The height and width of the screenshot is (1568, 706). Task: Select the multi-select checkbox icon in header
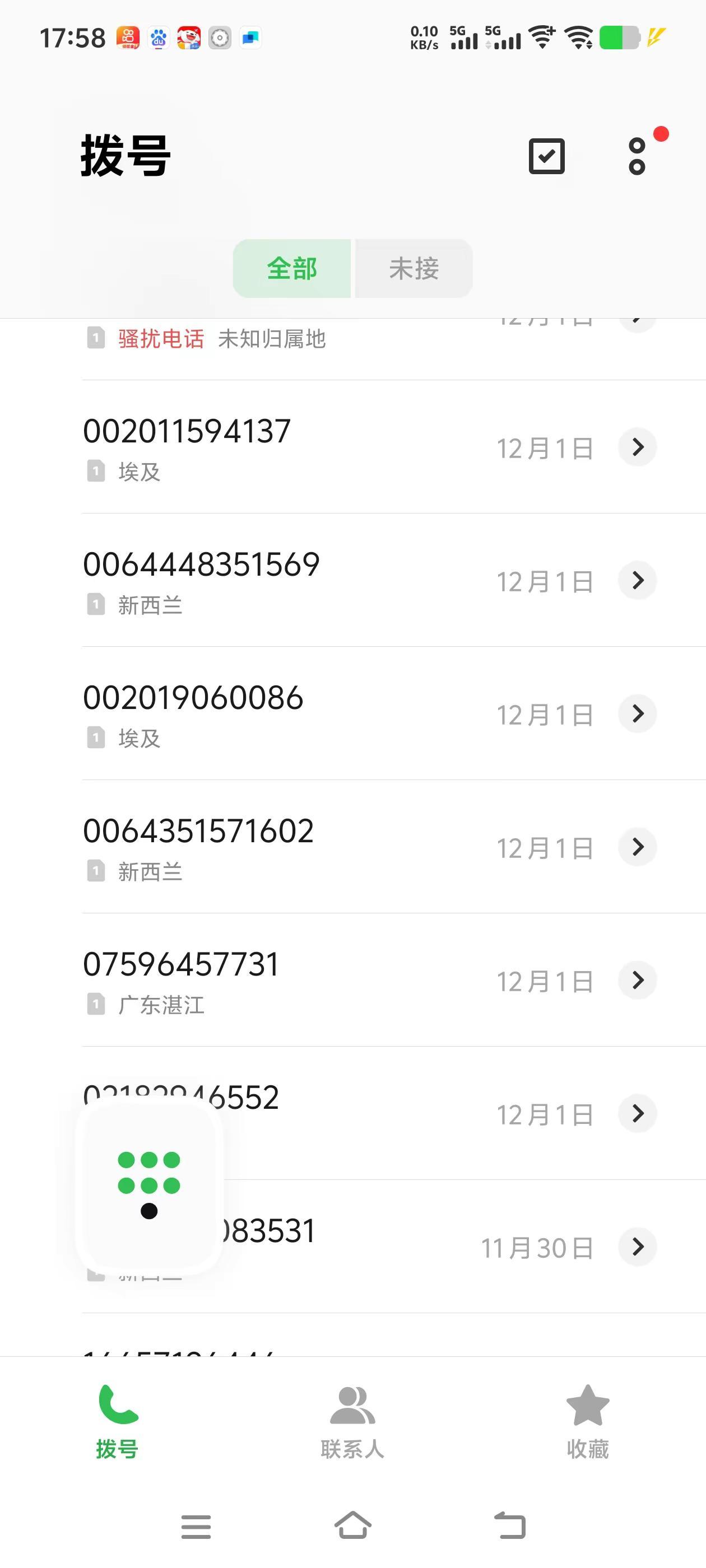pyautogui.click(x=546, y=156)
